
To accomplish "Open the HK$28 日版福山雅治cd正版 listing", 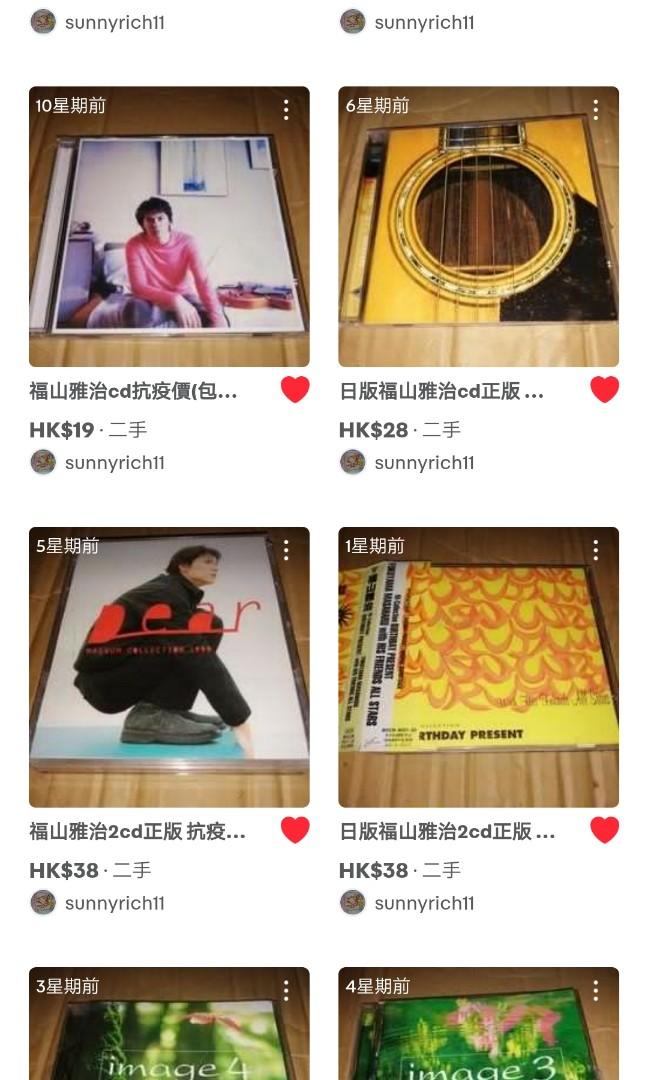I will point(479,226).
